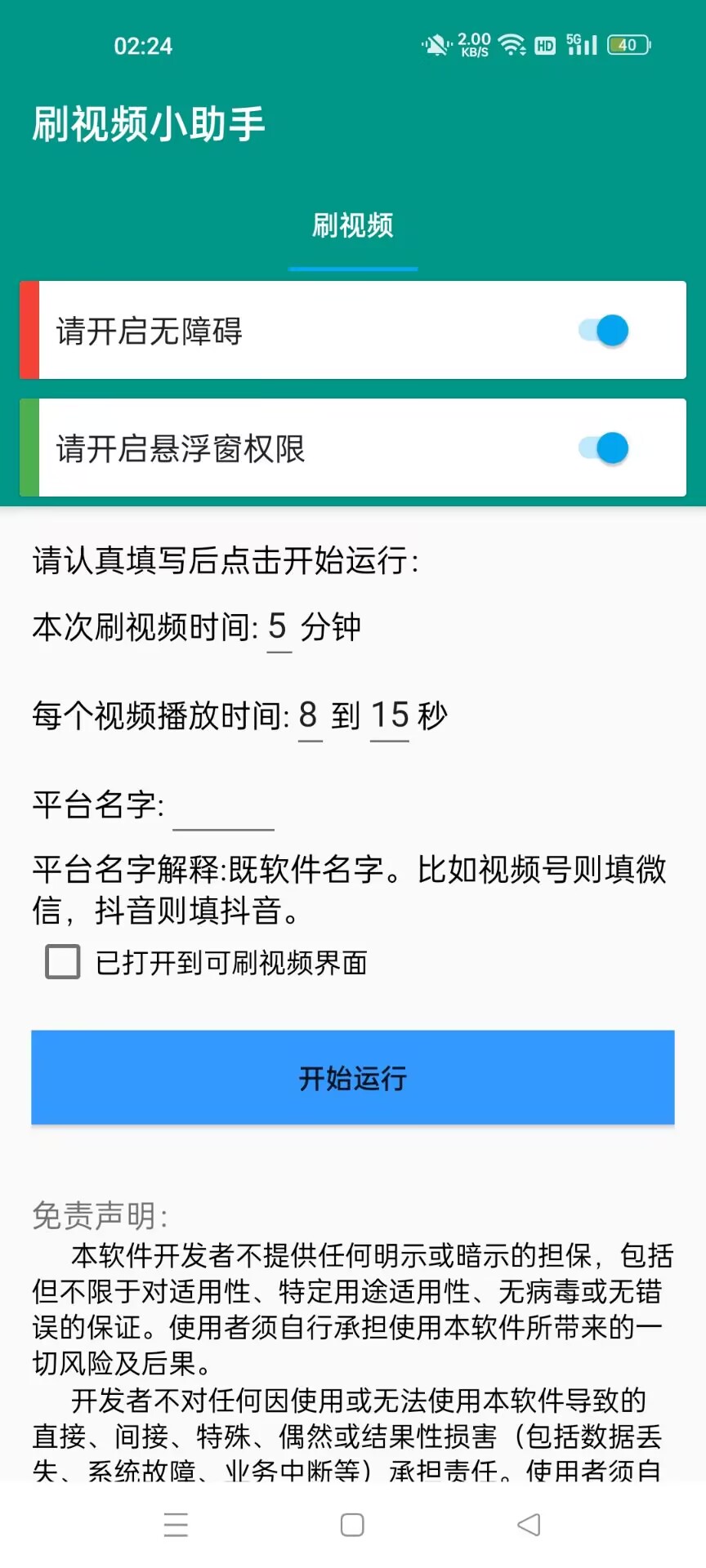Viewport: 706px width, 1568px height.
Task: Focus the 平台名字 input field
Action: [x=223, y=806]
